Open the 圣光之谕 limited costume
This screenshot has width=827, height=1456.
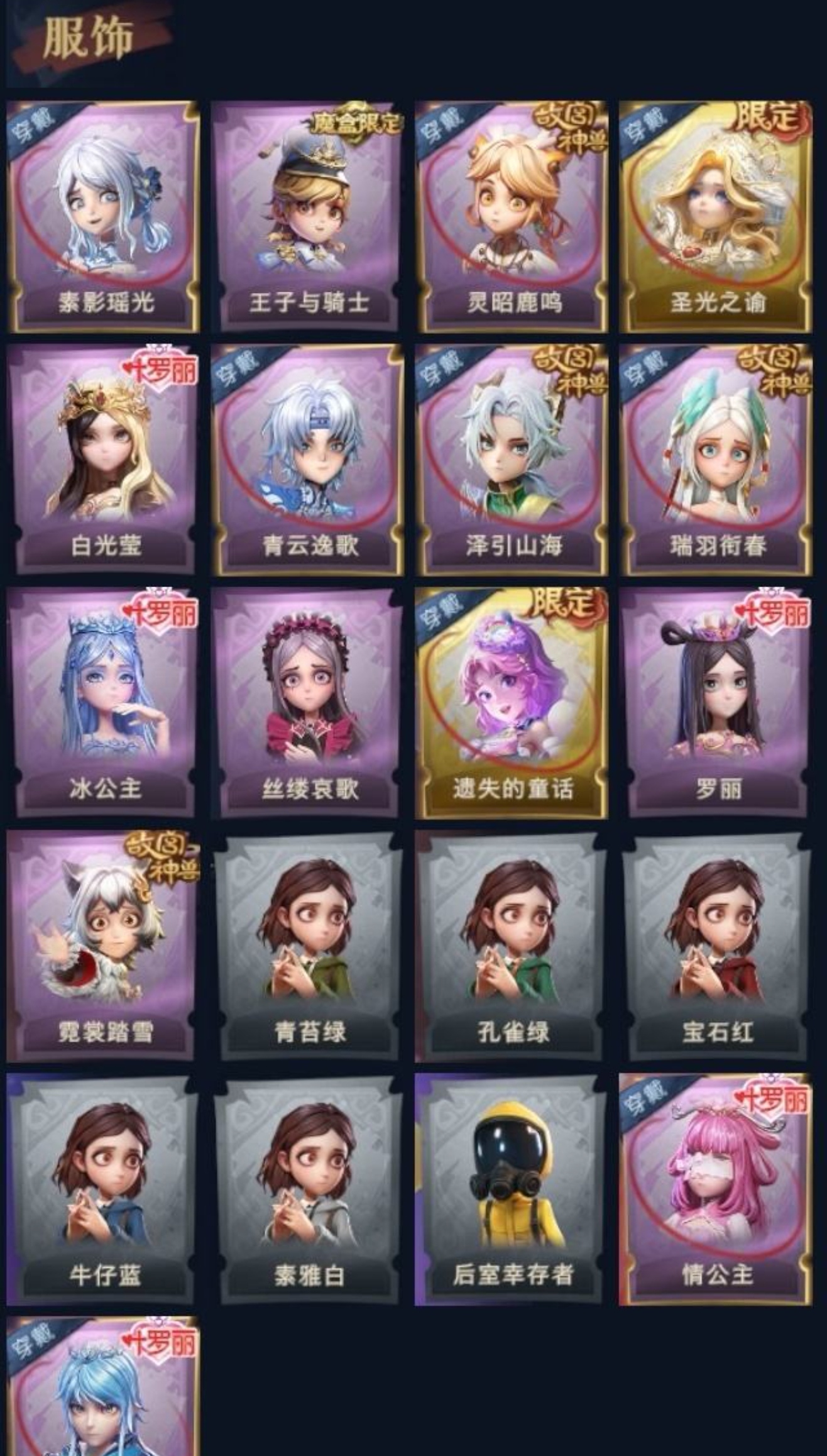716,217
